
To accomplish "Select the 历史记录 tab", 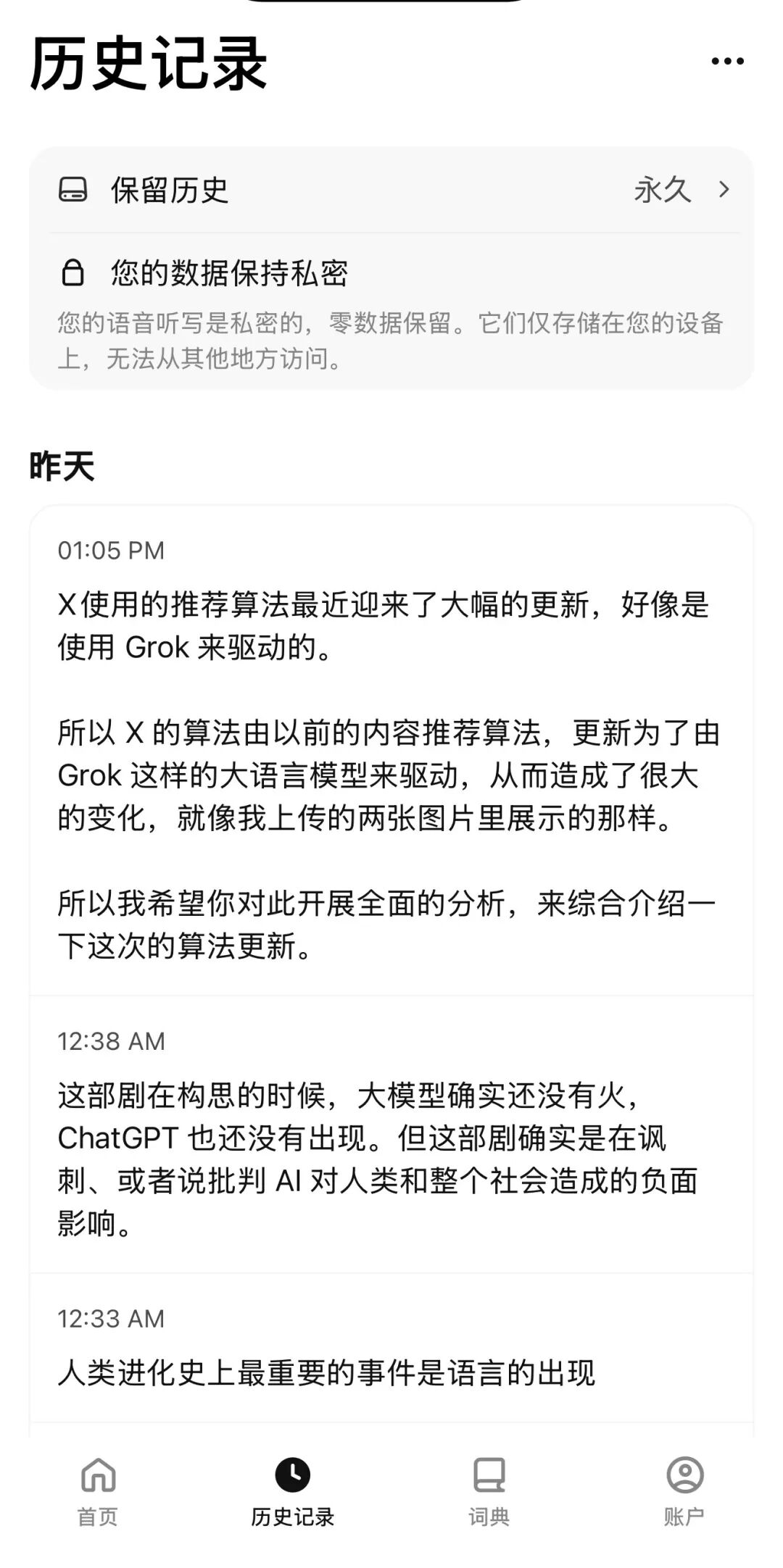I will (x=293, y=1493).
